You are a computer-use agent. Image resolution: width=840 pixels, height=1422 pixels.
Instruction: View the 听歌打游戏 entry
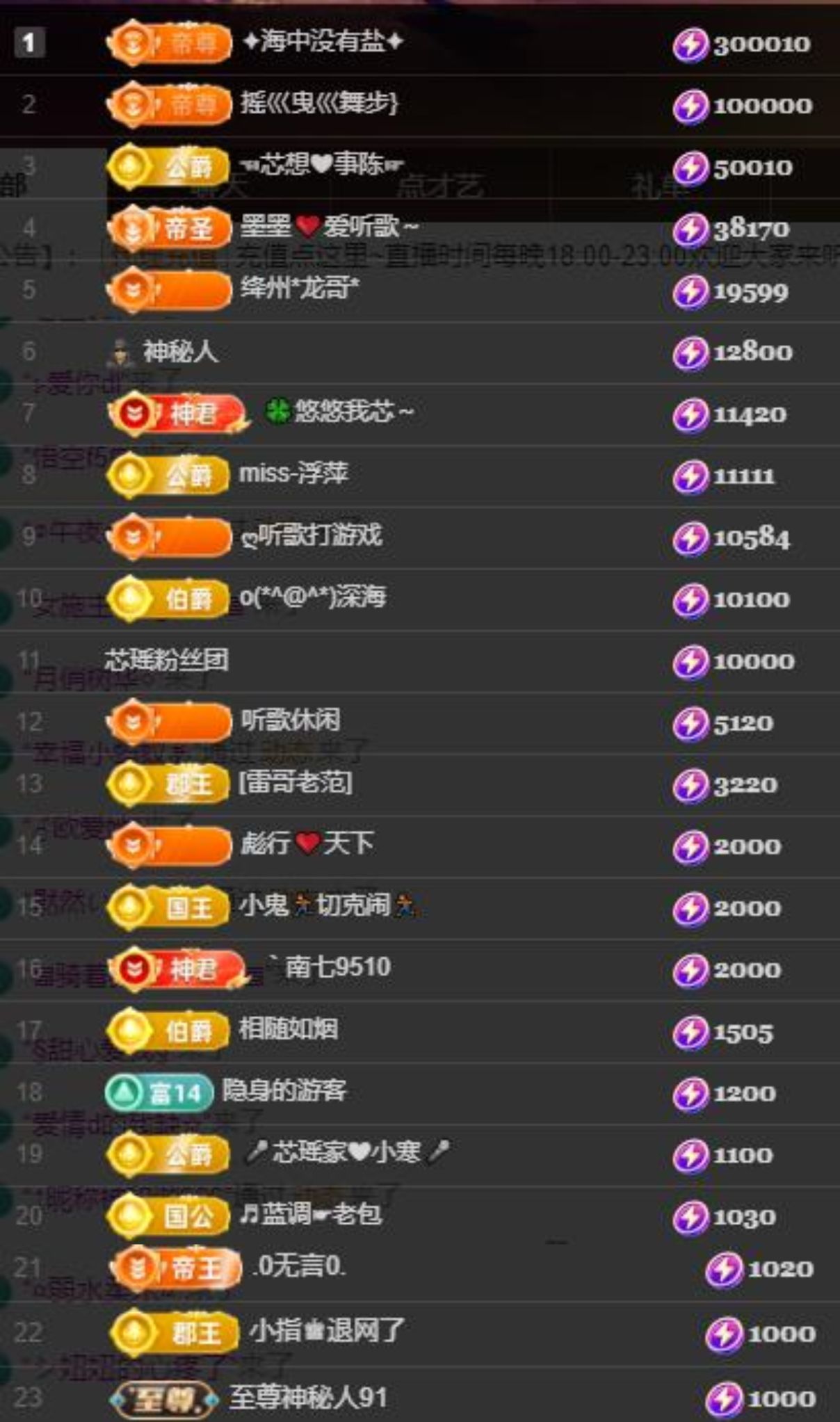coord(312,536)
